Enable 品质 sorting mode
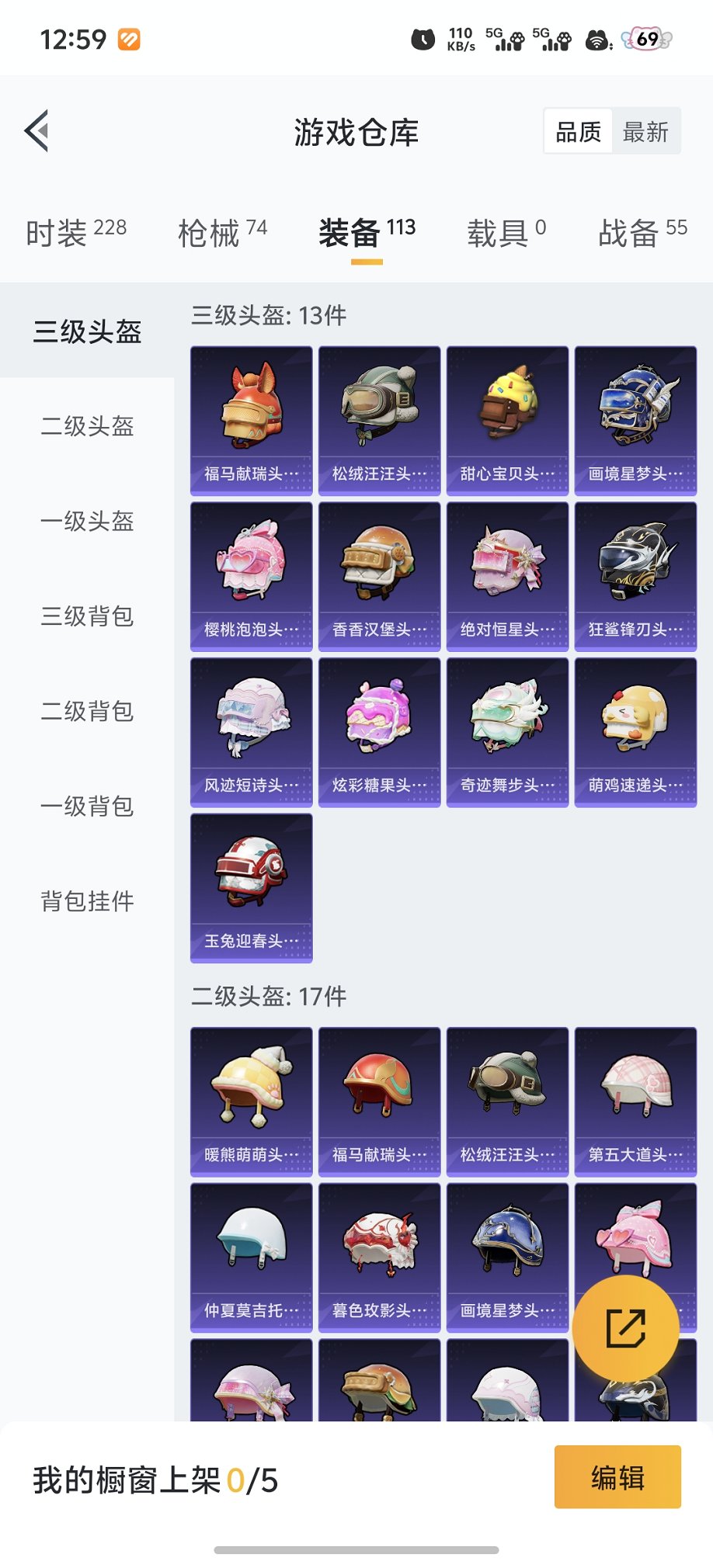The height and width of the screenshot is (1568, 713). 576,132
